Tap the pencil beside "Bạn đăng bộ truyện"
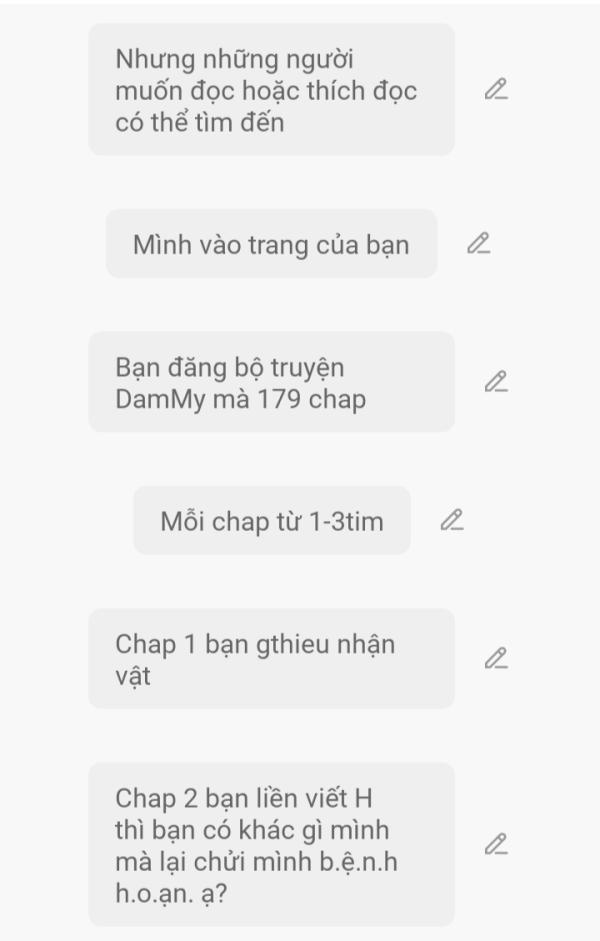The width and height of the screenshot is (600, 941). [x=496, y=382]
